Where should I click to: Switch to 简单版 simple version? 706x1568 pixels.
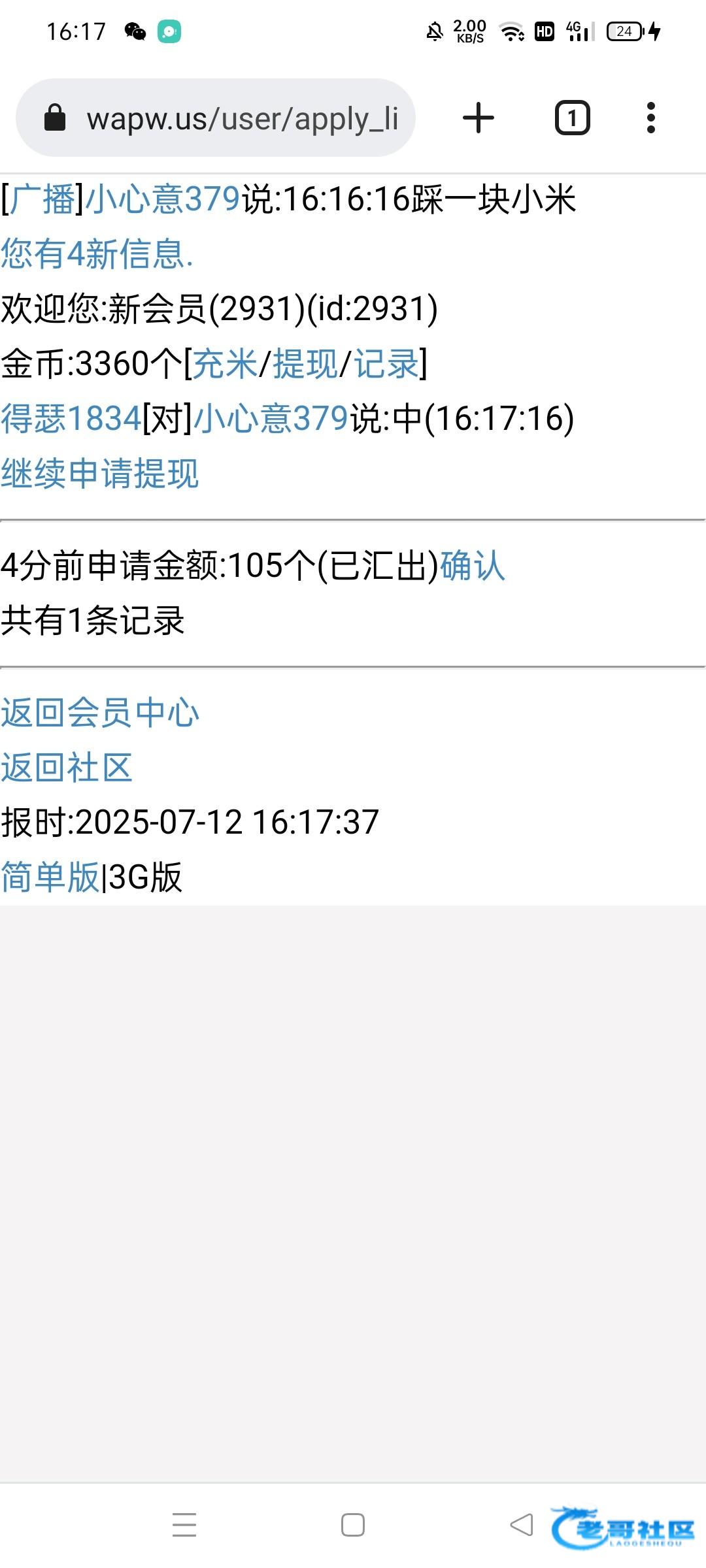pos(50,877)
